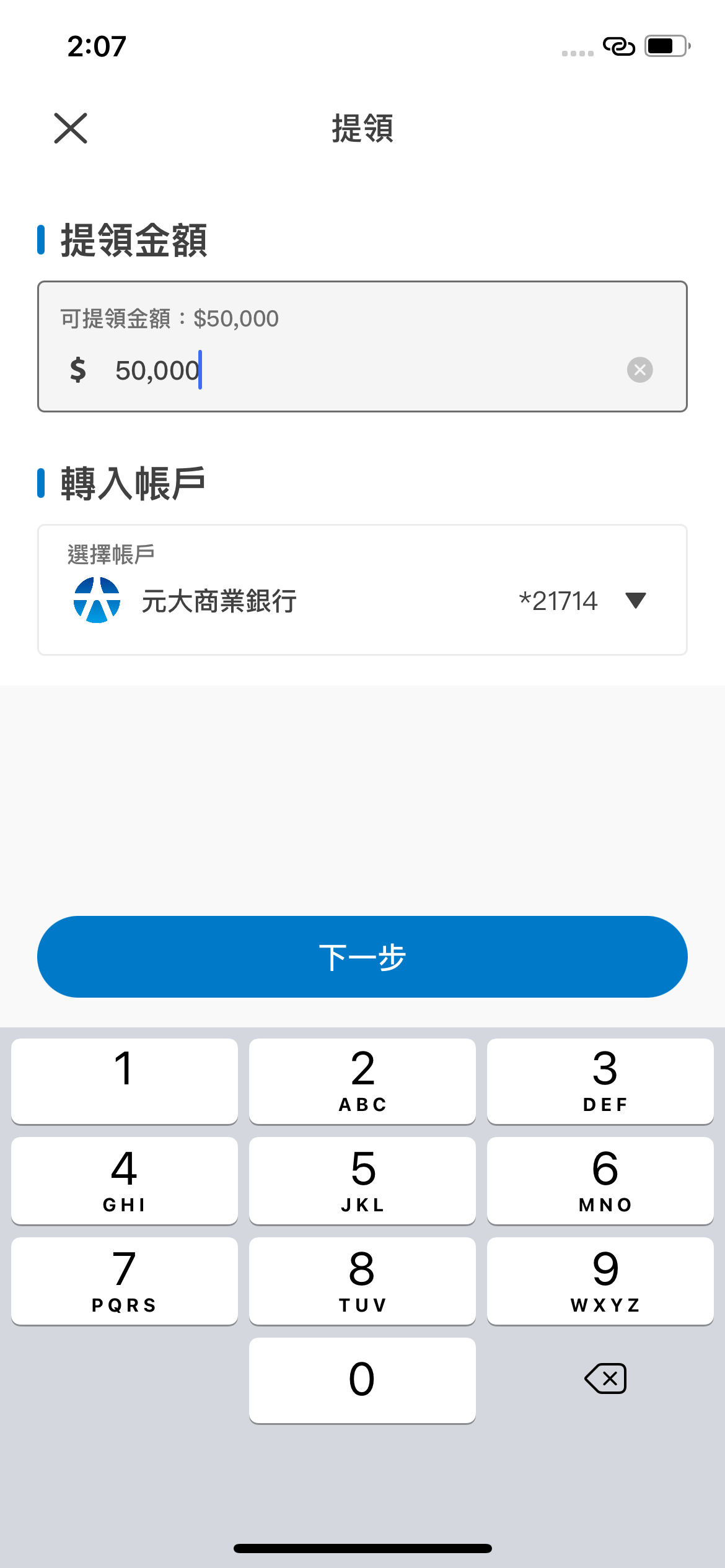
Task: Proceed with the 下一步 button
Action: tap(362, 957)
